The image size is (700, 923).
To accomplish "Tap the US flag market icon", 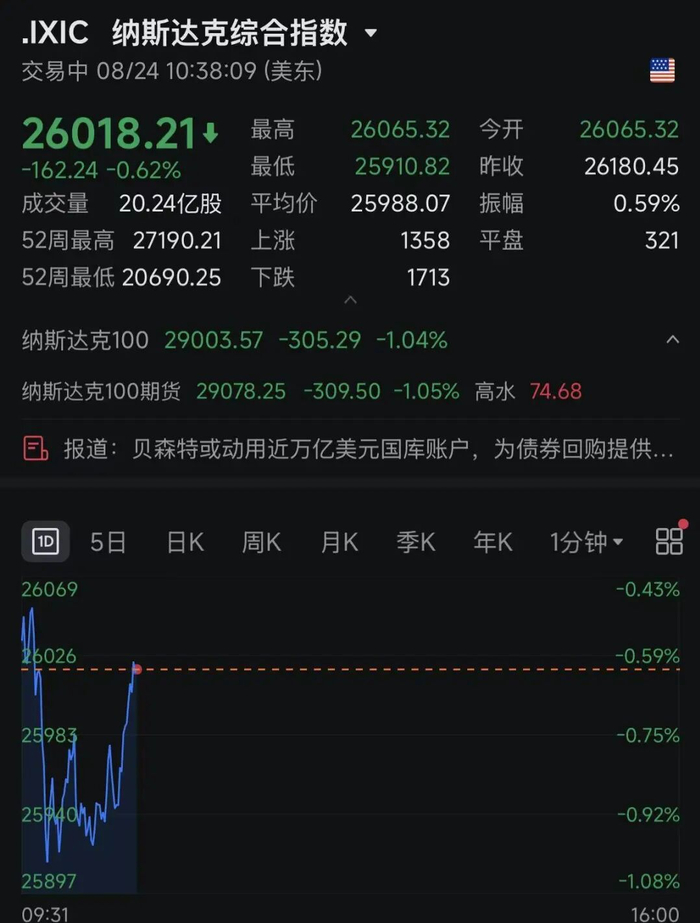I will click(662, 71).
